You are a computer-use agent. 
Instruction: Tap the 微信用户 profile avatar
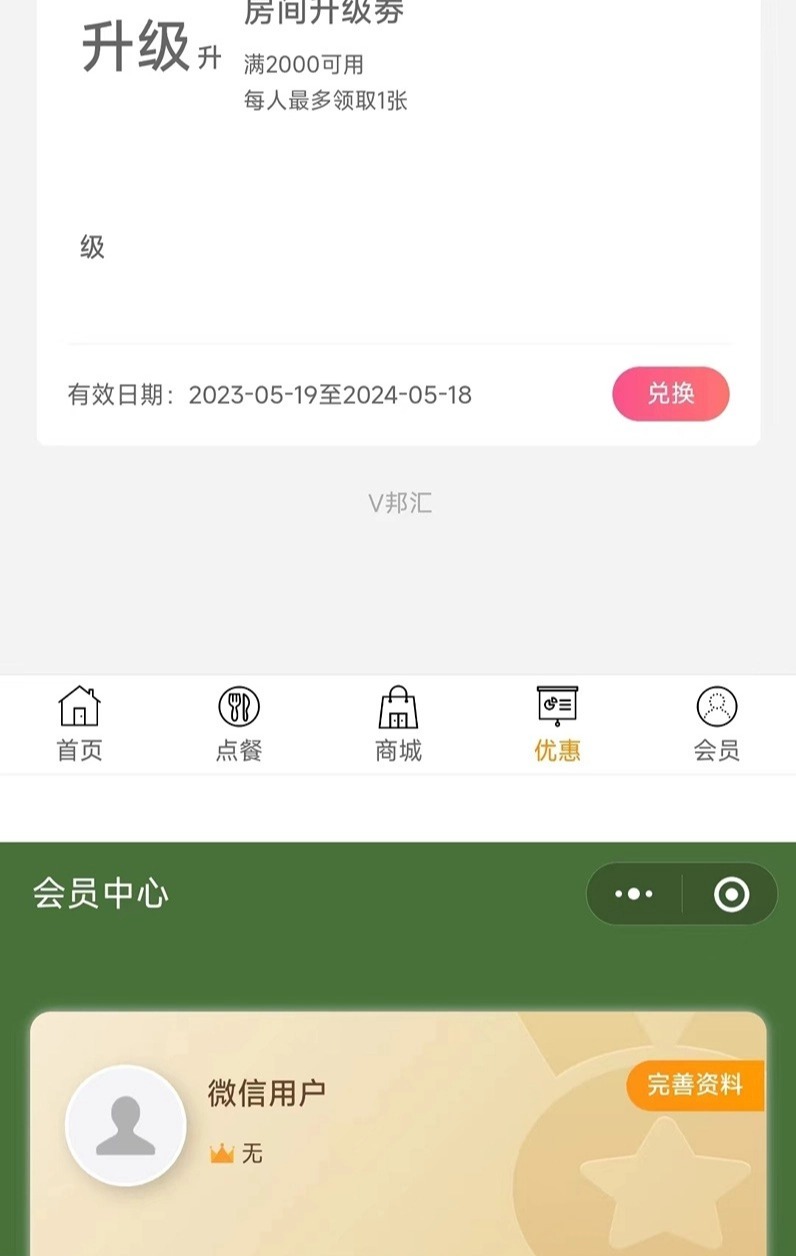pyautogui.click(x=126, y=1126)
